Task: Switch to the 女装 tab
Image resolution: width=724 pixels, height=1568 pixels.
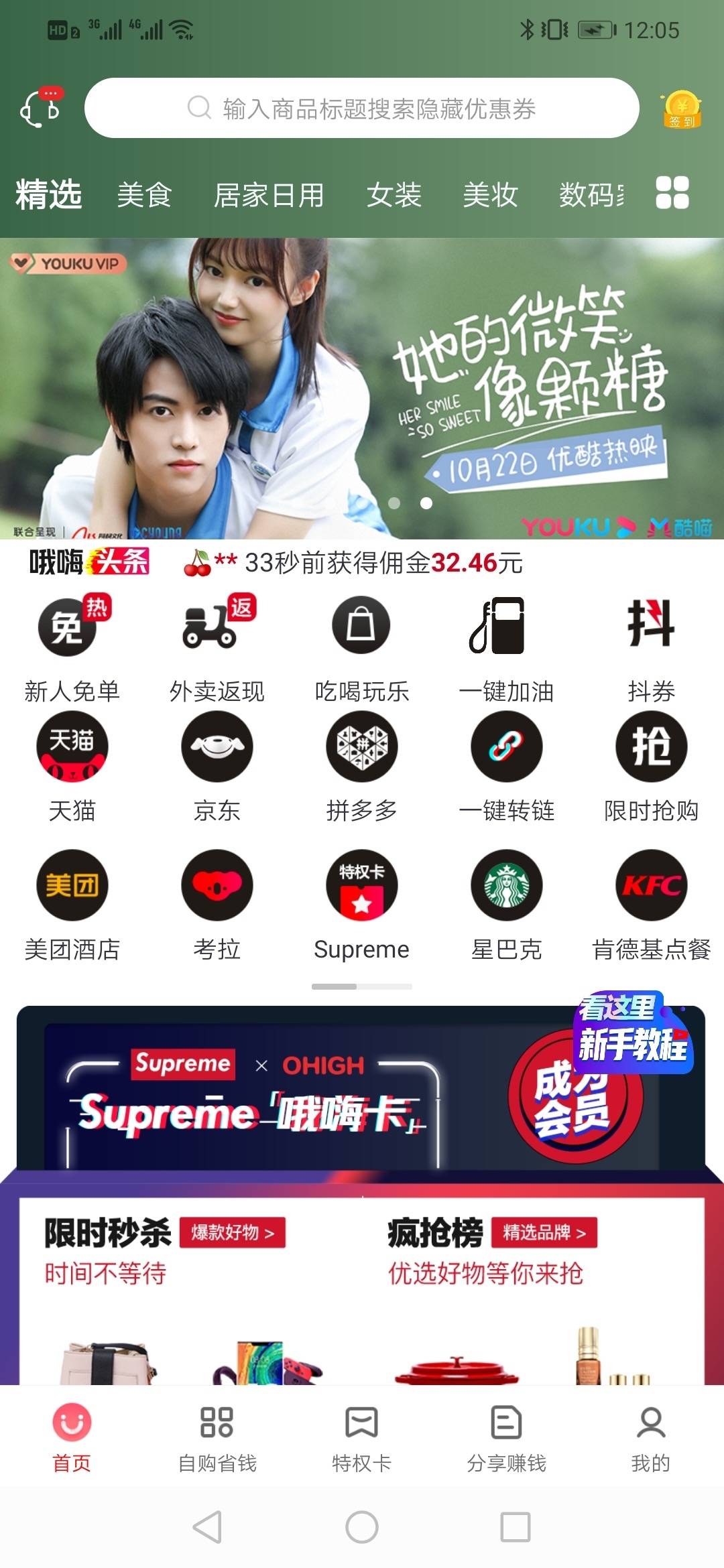Action: coord(394,196)
